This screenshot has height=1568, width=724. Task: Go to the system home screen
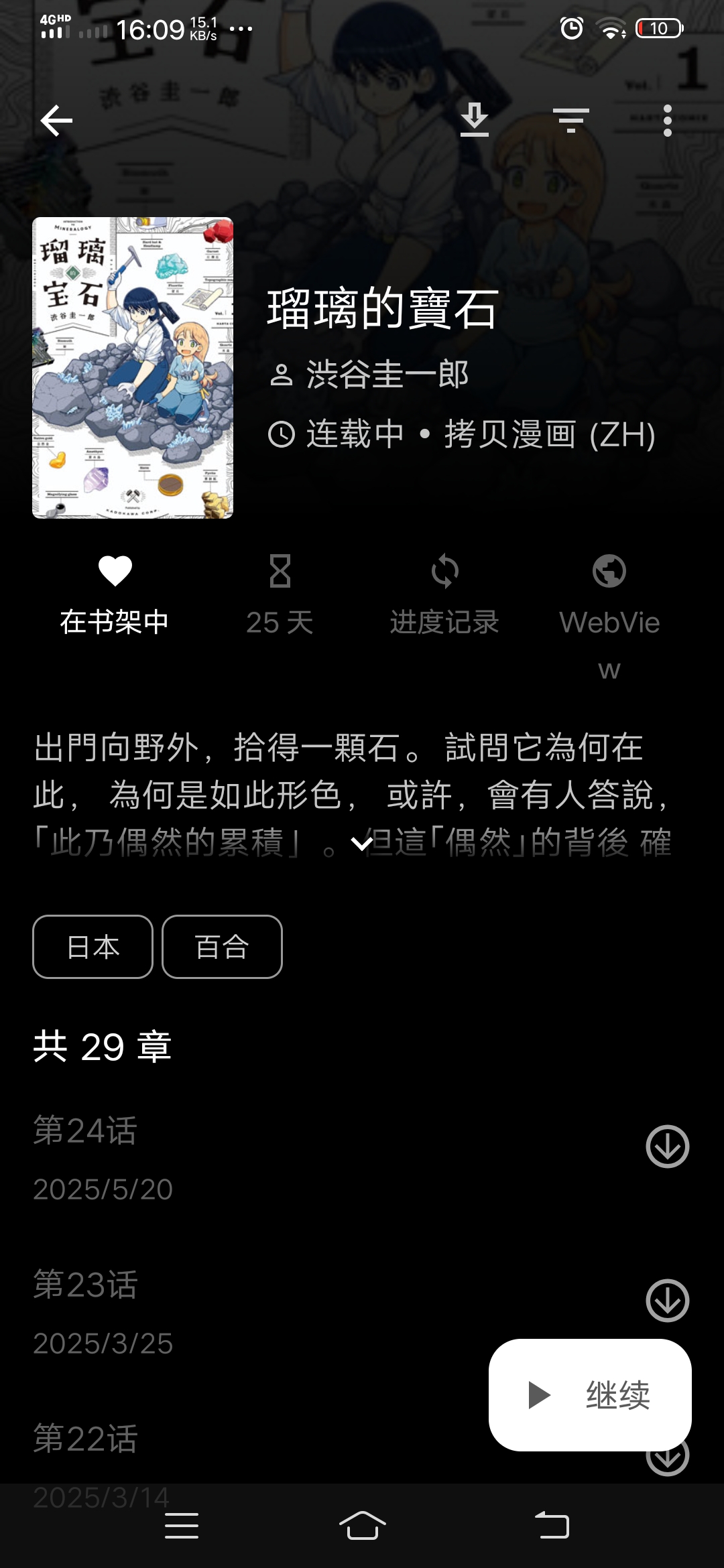click(x=362, y=1526)
